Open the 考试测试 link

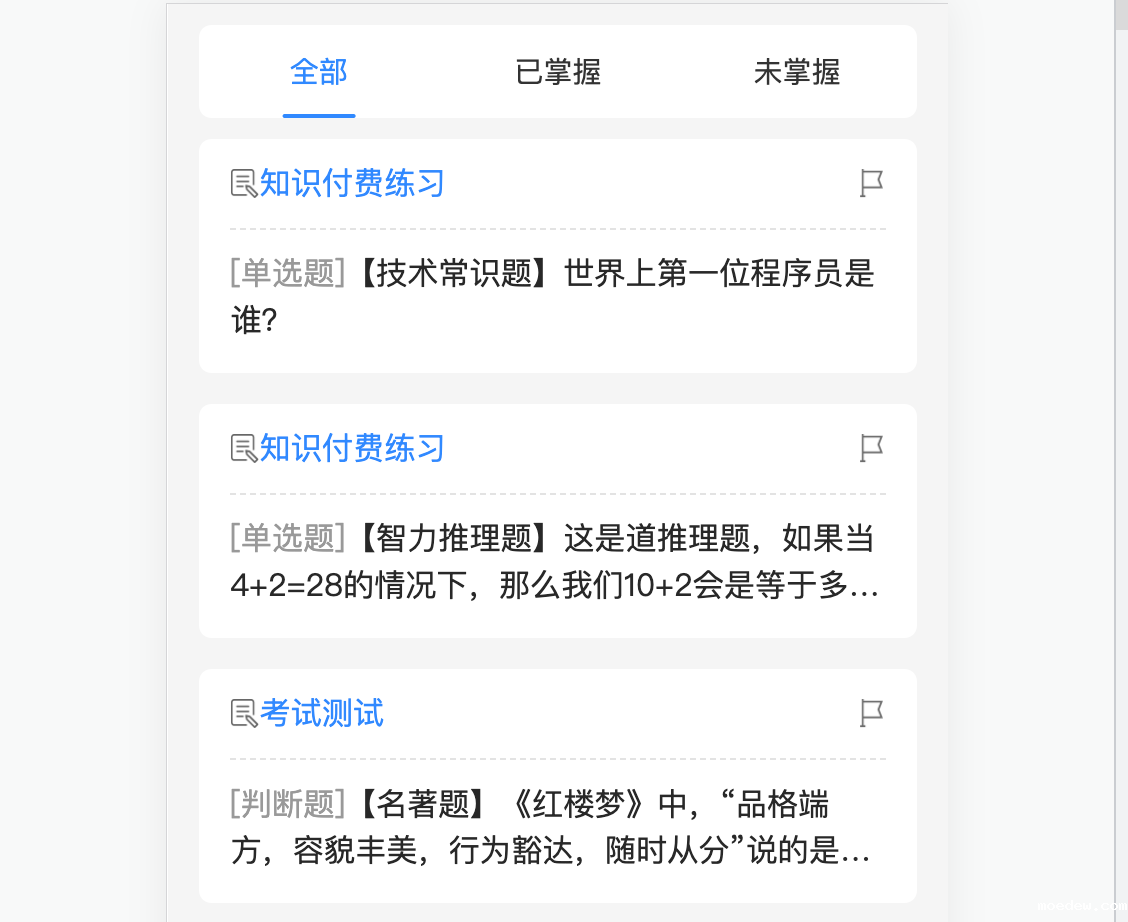[321, 714]
